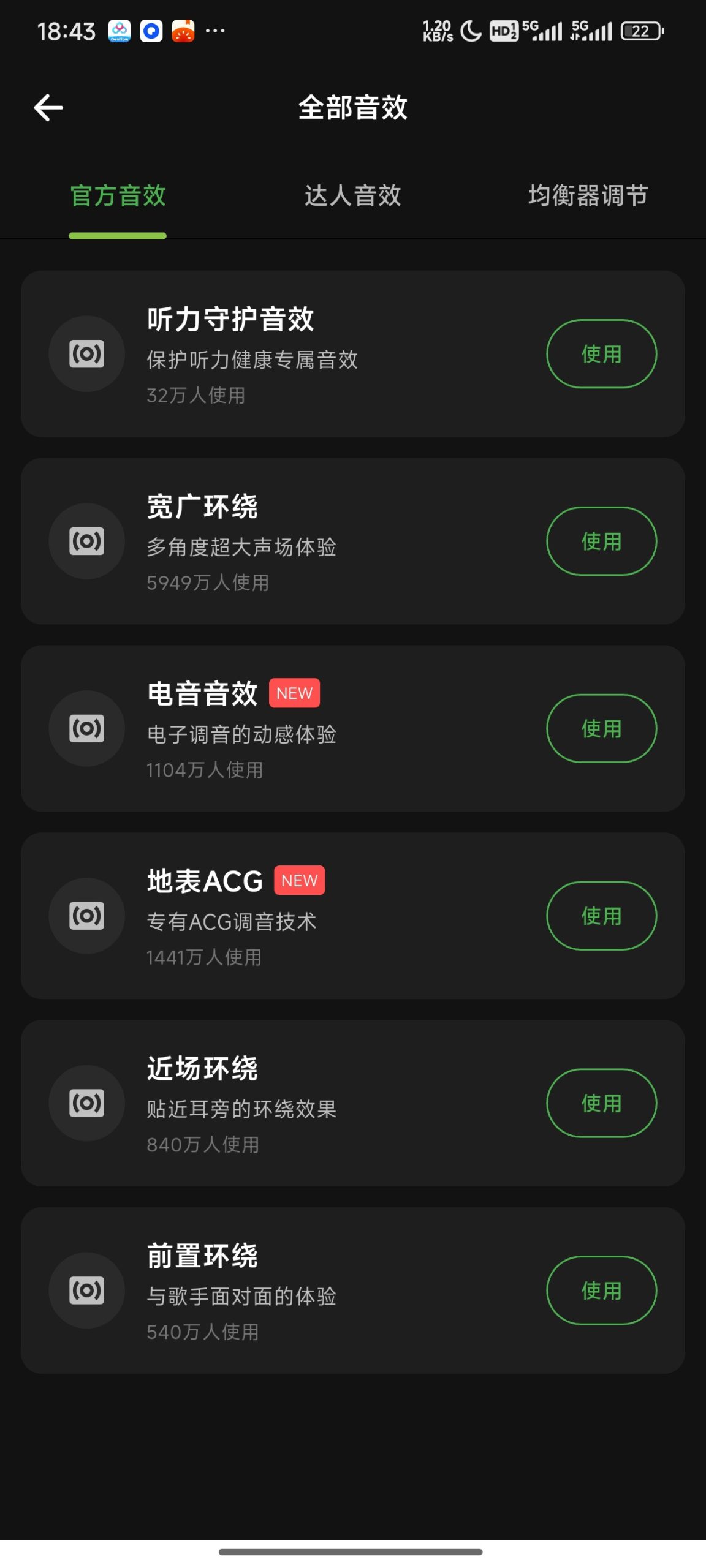Click the NEW badge beside 地表ACG
This screenshot has height=1568, width=706.
[298, 880]
